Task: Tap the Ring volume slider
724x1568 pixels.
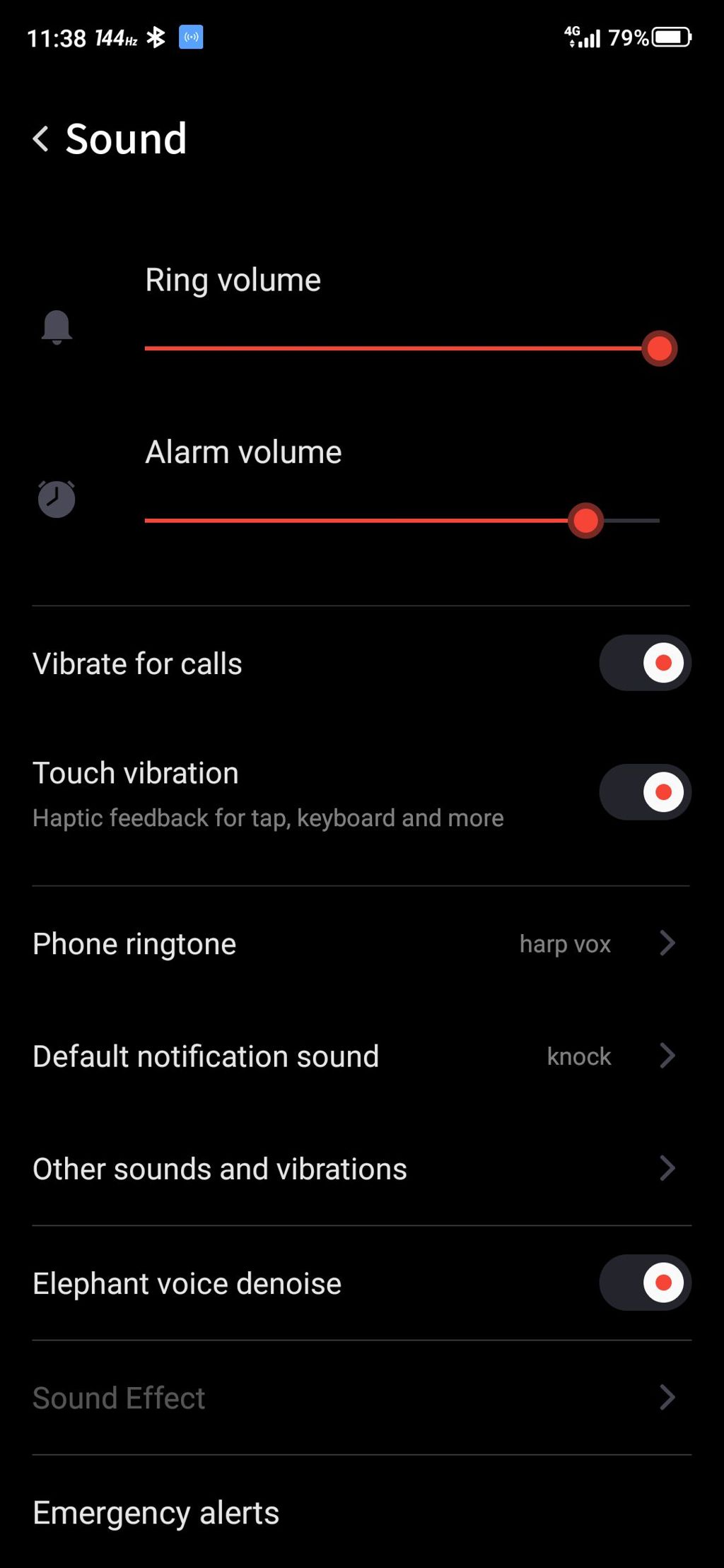Action: point(402,348)
